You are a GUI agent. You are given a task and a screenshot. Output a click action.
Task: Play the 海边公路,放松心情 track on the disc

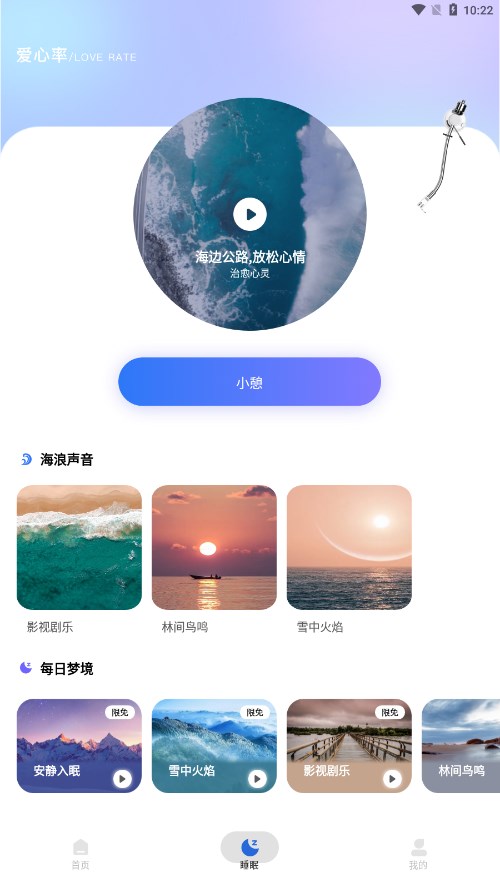(250, 215)
